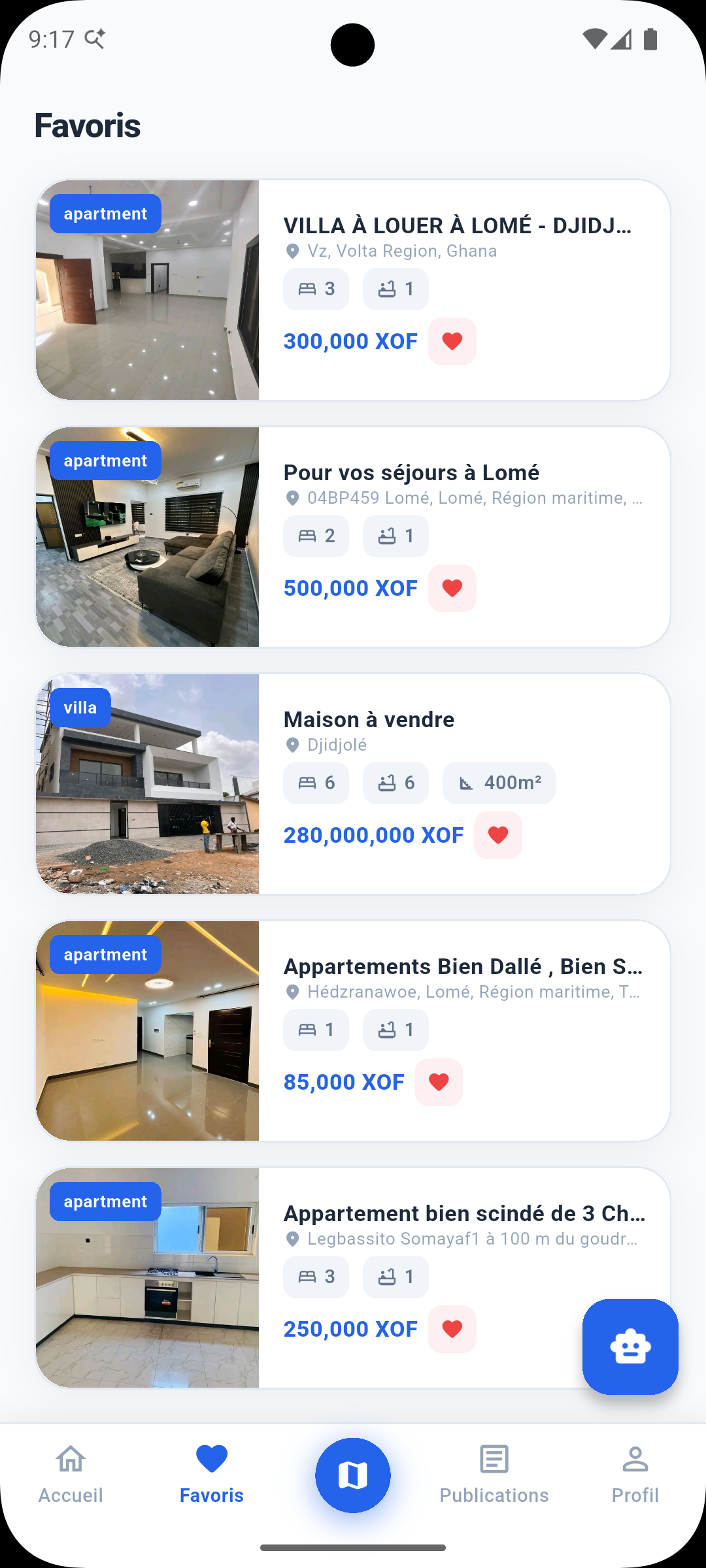Unfavorite the Pour vos séjours à Lomé listing
Screen dimensions: 706x1568
(452, 588)
